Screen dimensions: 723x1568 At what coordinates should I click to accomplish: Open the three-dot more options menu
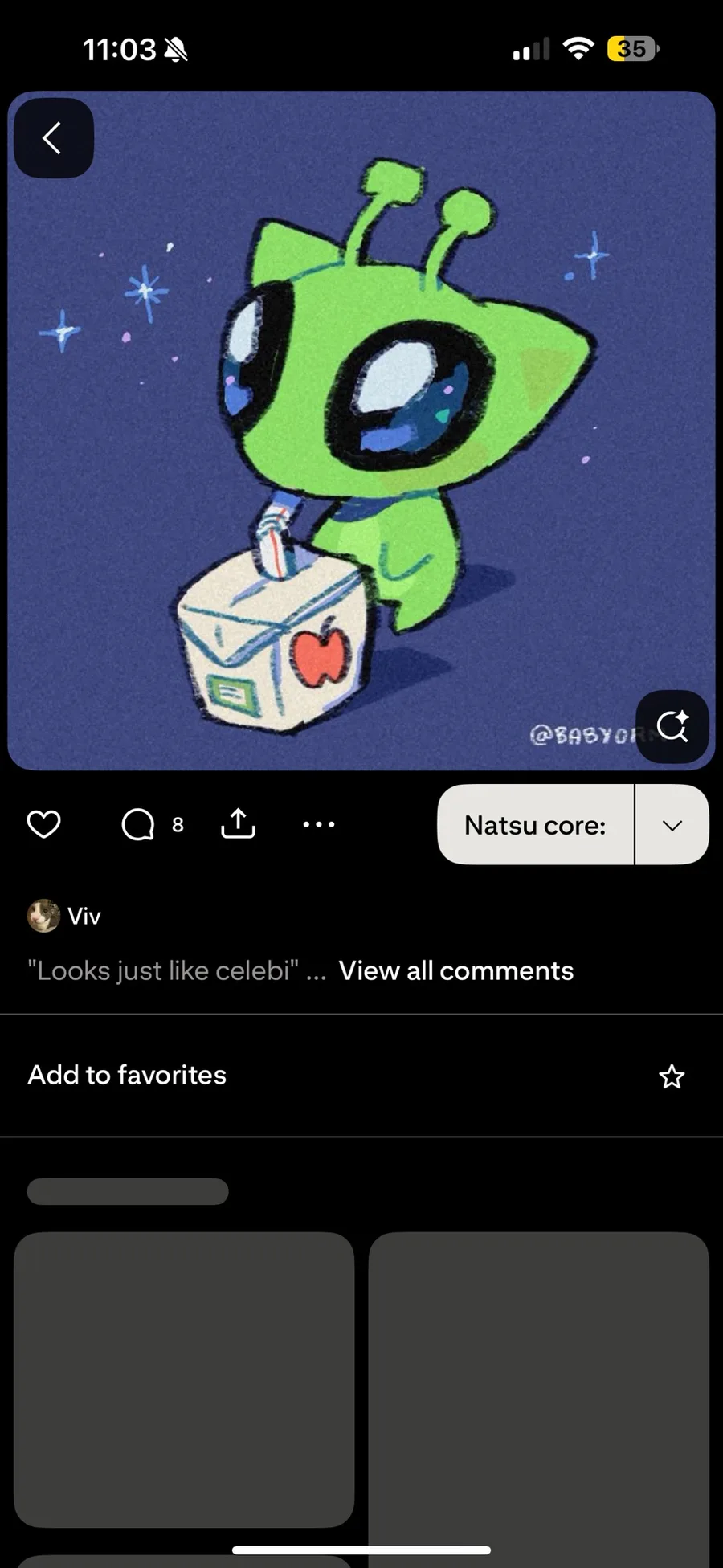pyautogui.click(x=319, y=824)
